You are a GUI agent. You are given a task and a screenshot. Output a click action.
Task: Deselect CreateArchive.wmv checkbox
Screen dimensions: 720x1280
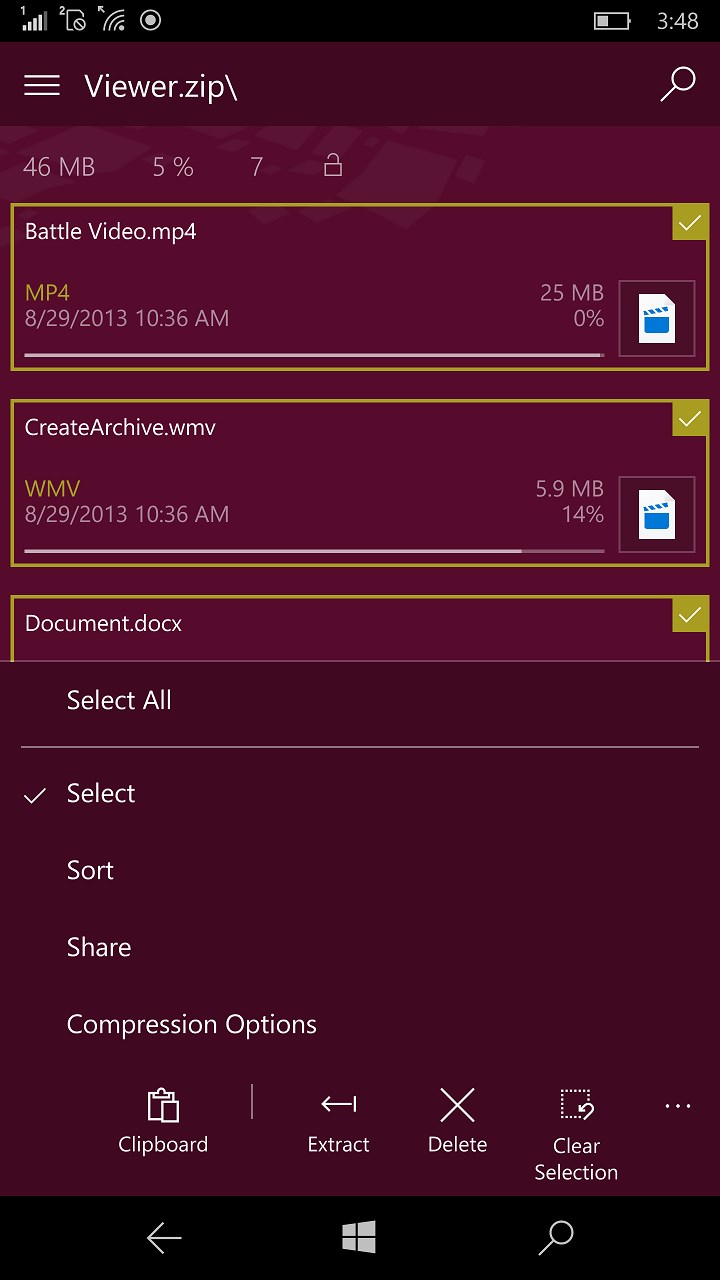point(690,420)
